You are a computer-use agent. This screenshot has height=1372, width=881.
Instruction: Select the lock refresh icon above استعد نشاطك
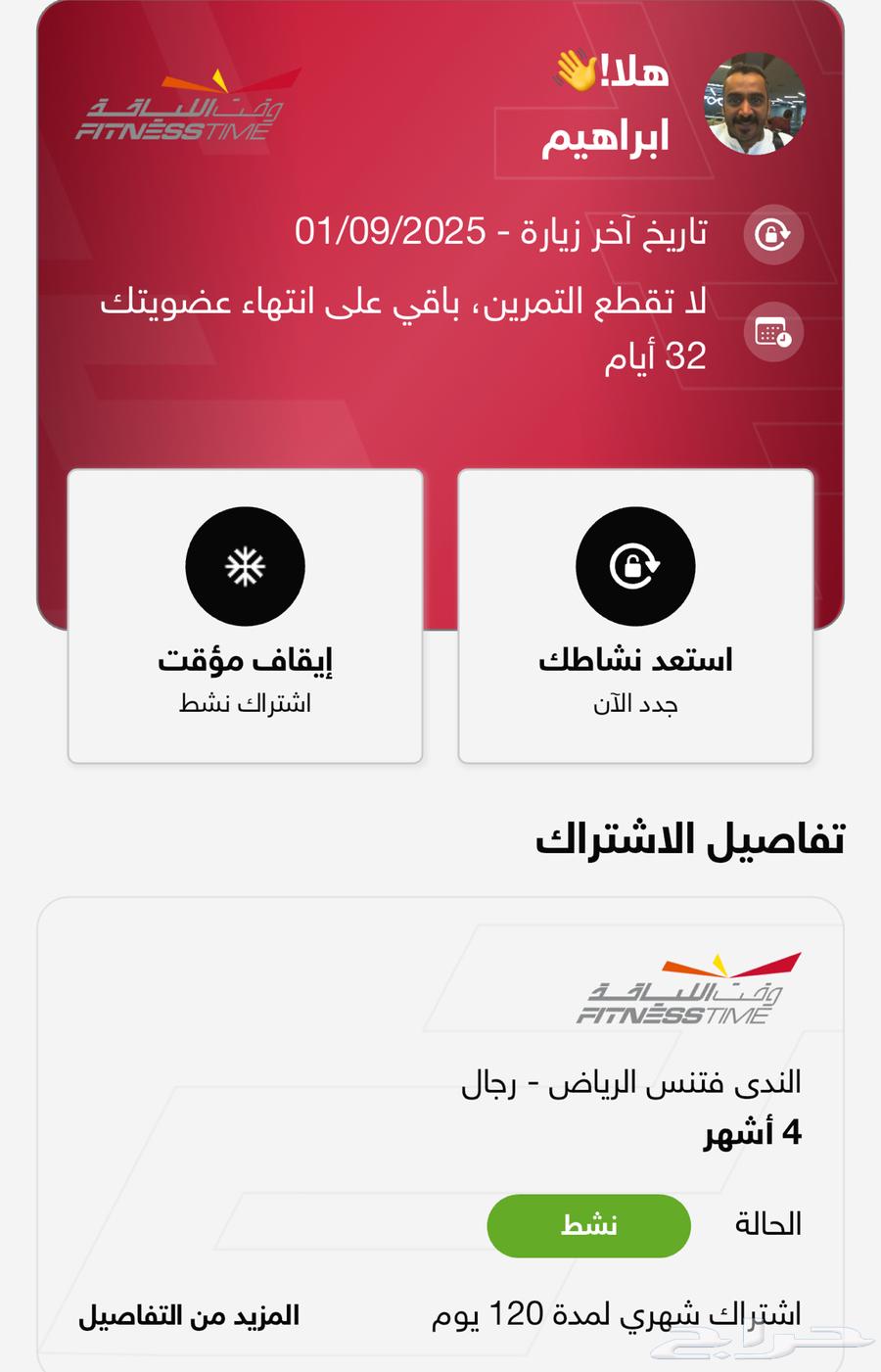point(636,566)
